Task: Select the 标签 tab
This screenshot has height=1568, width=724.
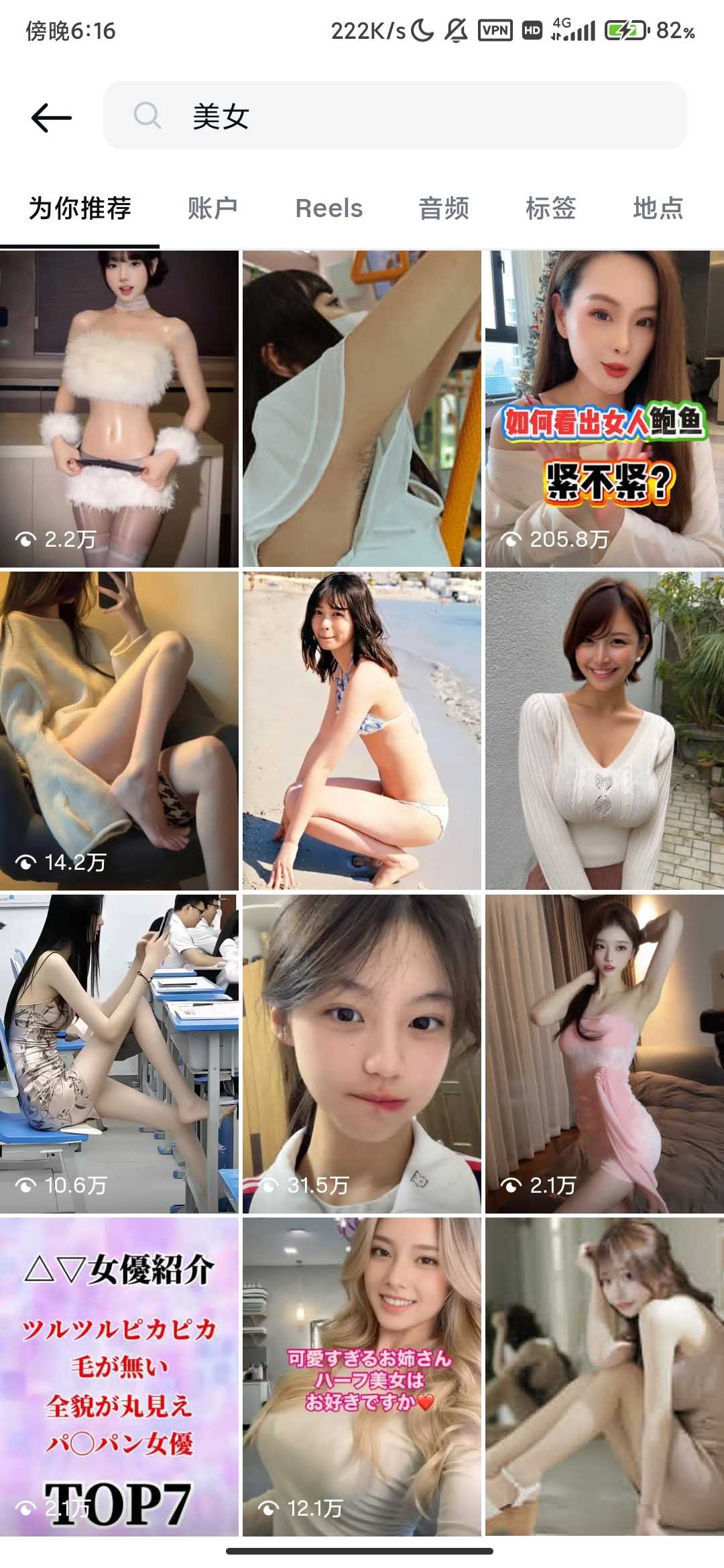Action: [551, 208]
